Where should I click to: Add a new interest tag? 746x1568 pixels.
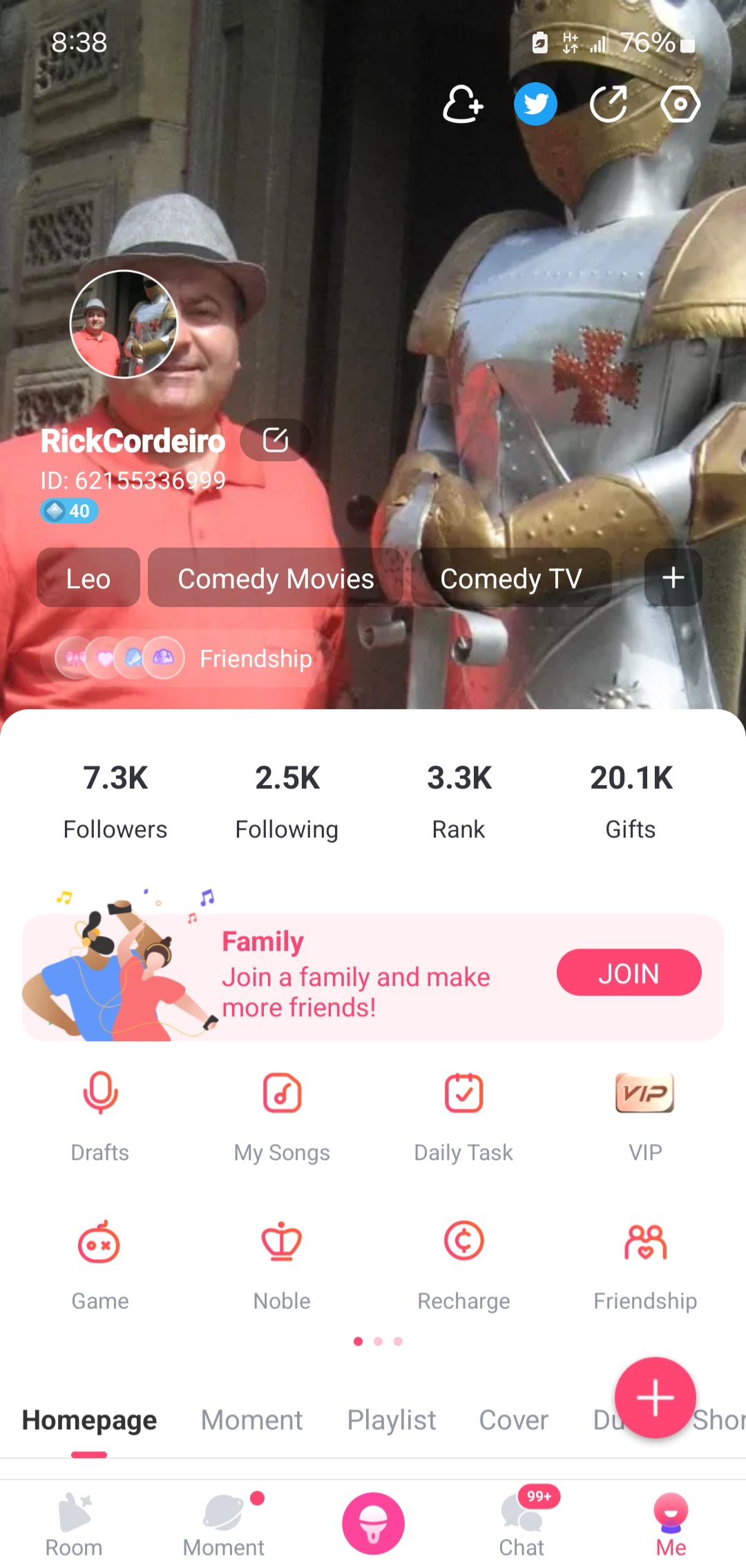(673, 577)
